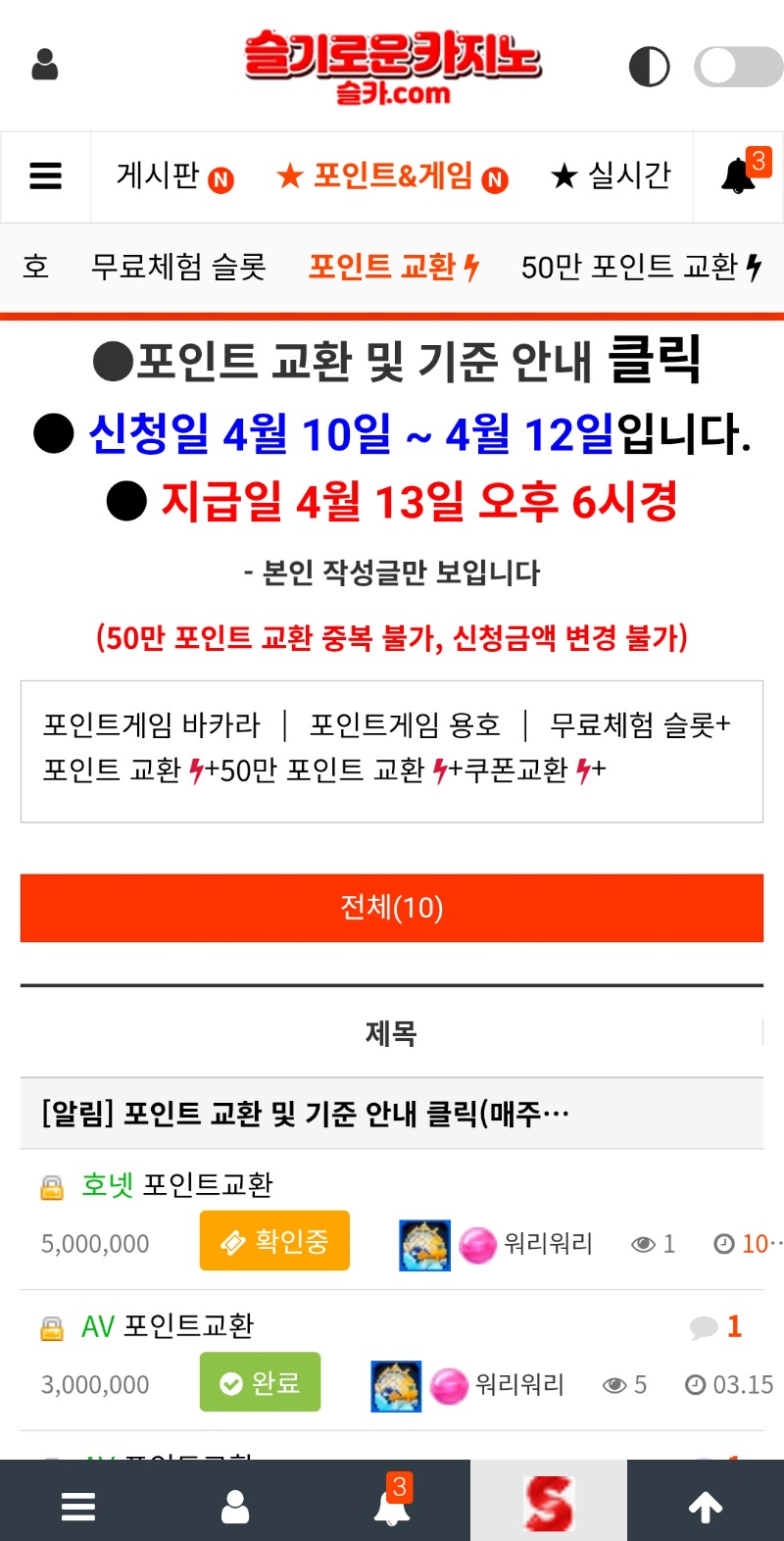Open the bottom bar menu icon
The height and width of the screenshot is (1541, 784).
pos(78,1506)
